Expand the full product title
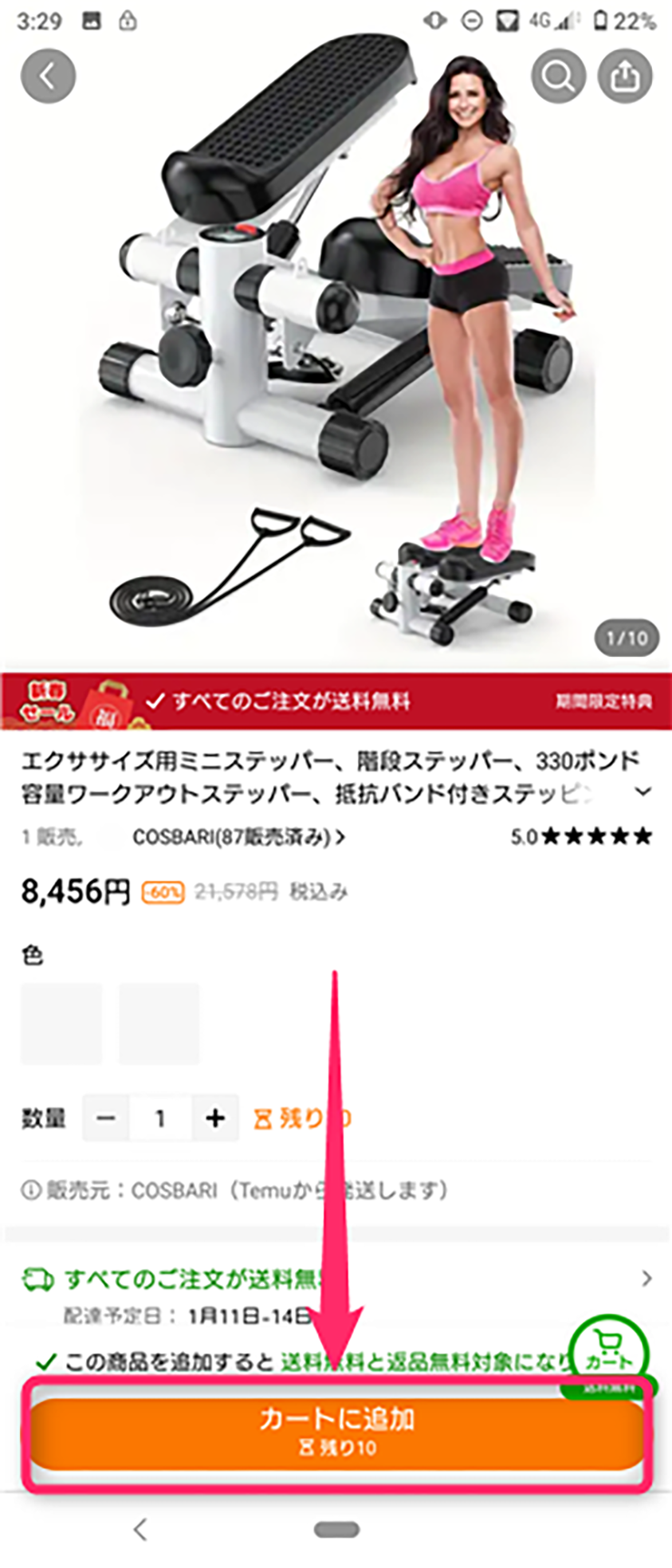The image size is (672, 1568). tap(643, 792)
